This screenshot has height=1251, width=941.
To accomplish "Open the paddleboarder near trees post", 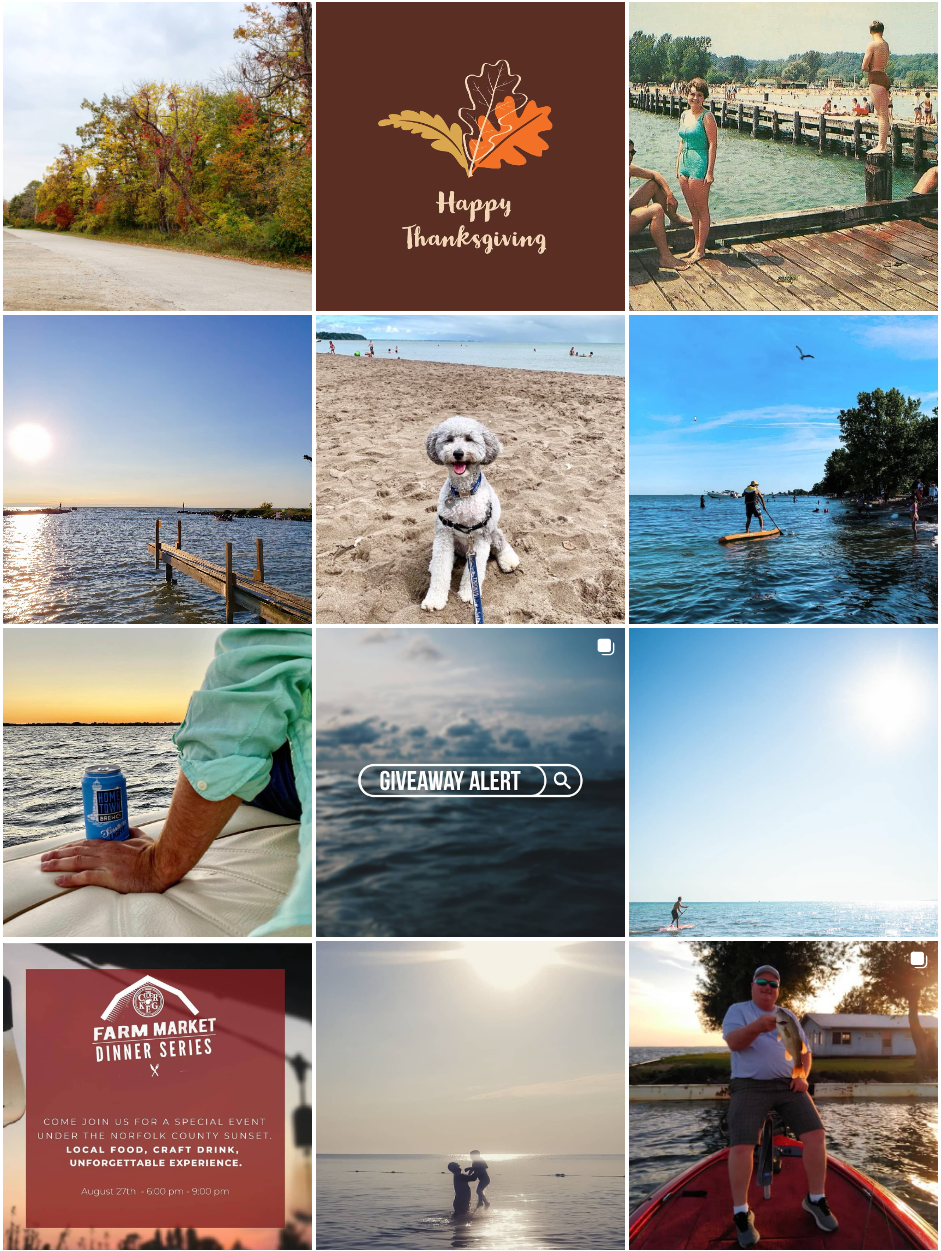I will point(783,469).
